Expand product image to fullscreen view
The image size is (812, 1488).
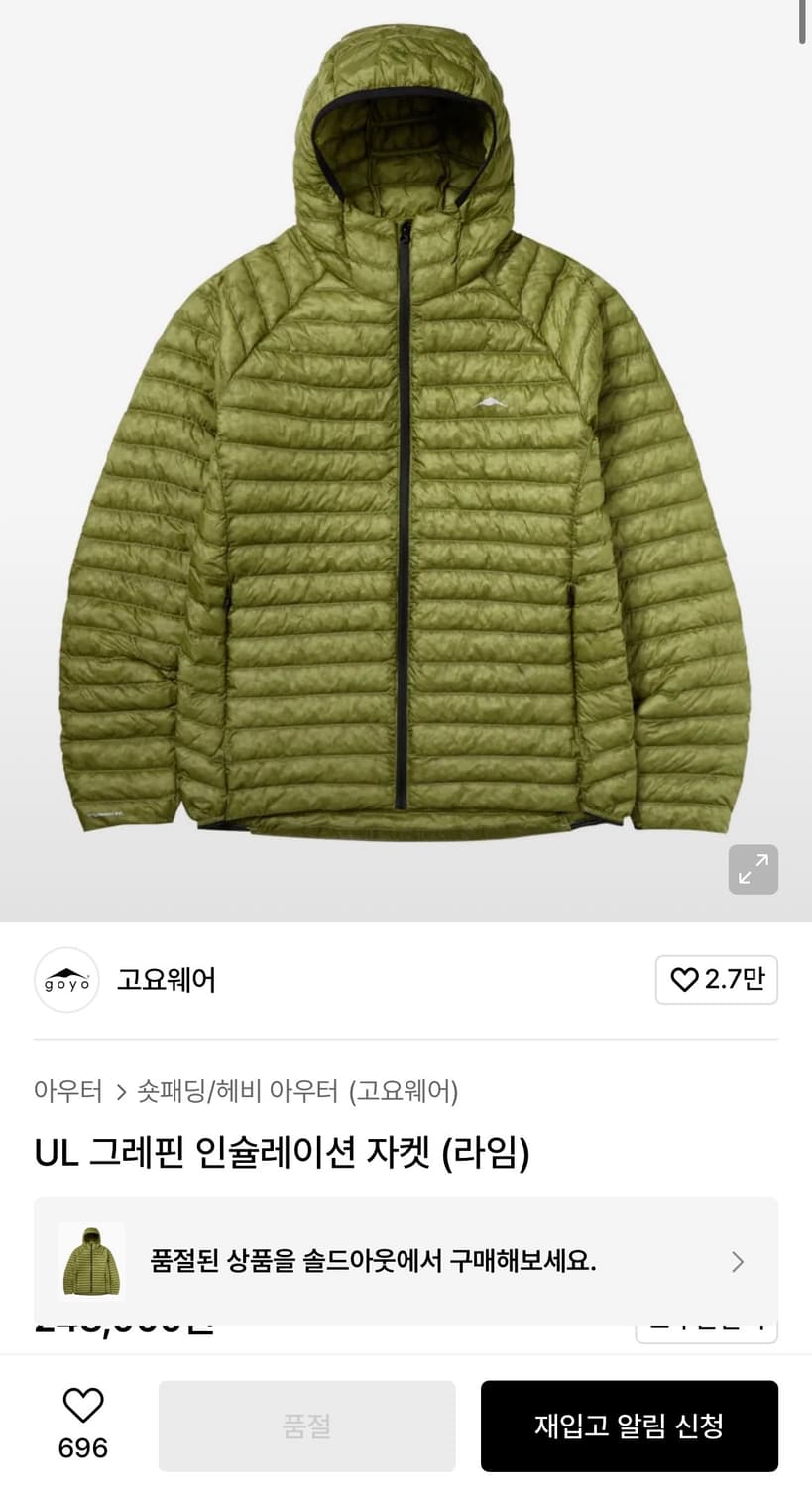[x=754, y=870]
